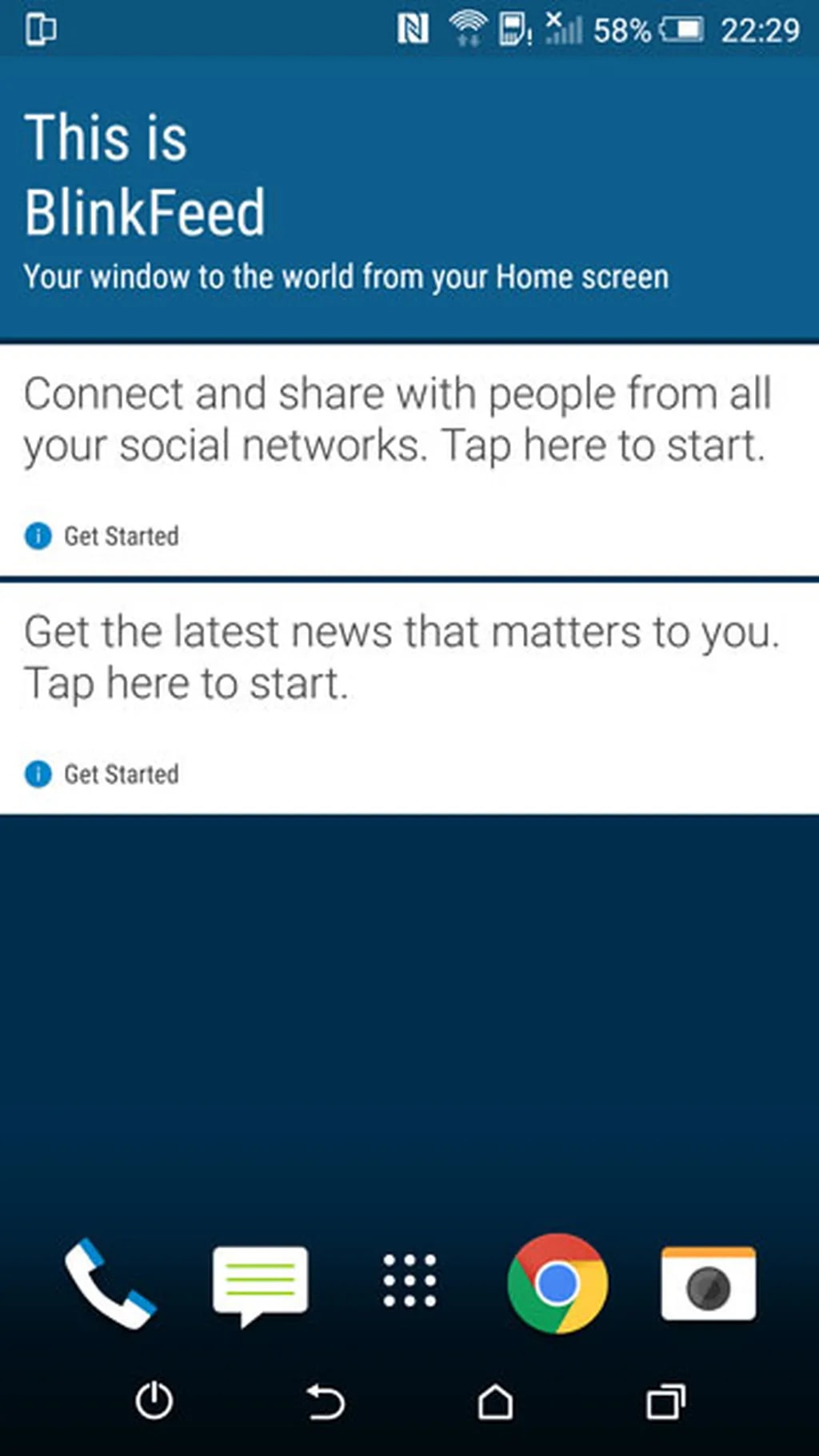
Task: Go back using the navigation bar
Action: point(326,1402)
